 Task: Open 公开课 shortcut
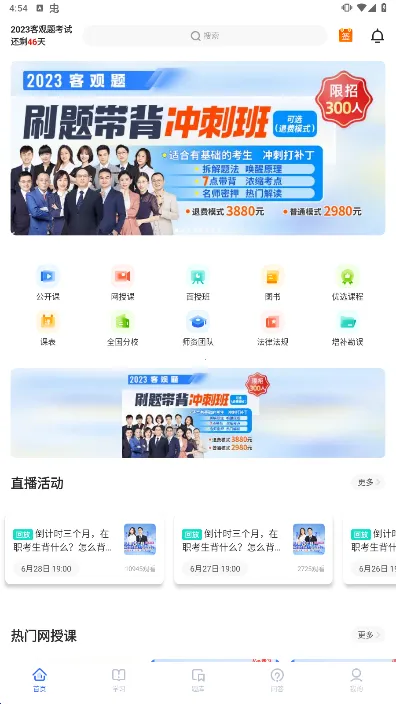point(48,283)
